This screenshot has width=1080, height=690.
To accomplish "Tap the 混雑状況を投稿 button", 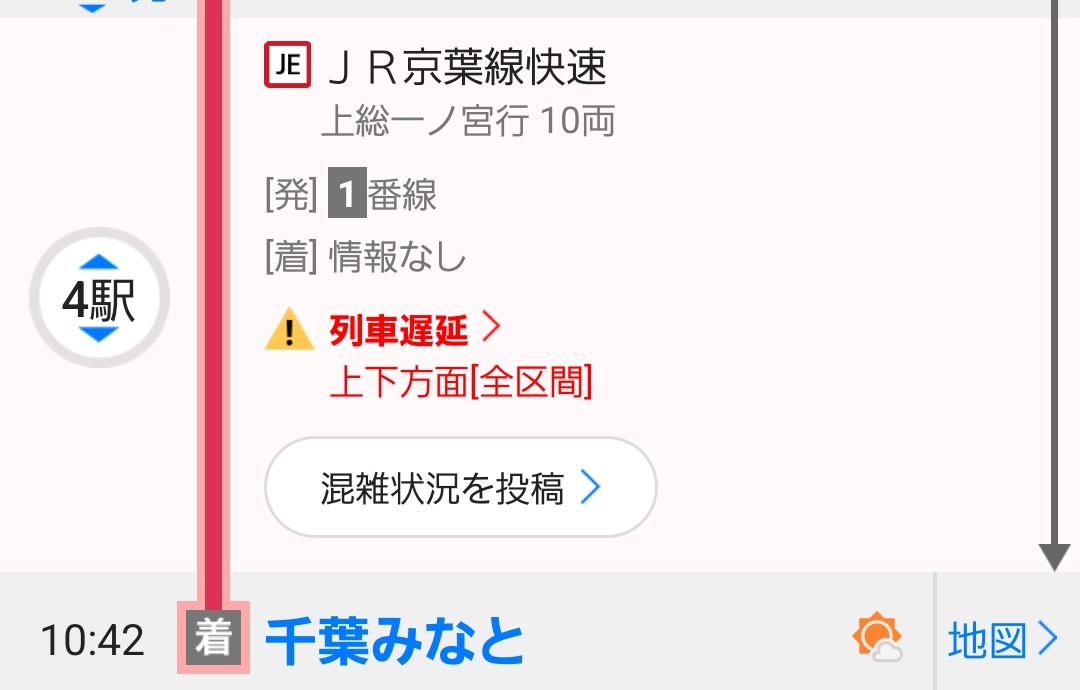I will 460,488.
